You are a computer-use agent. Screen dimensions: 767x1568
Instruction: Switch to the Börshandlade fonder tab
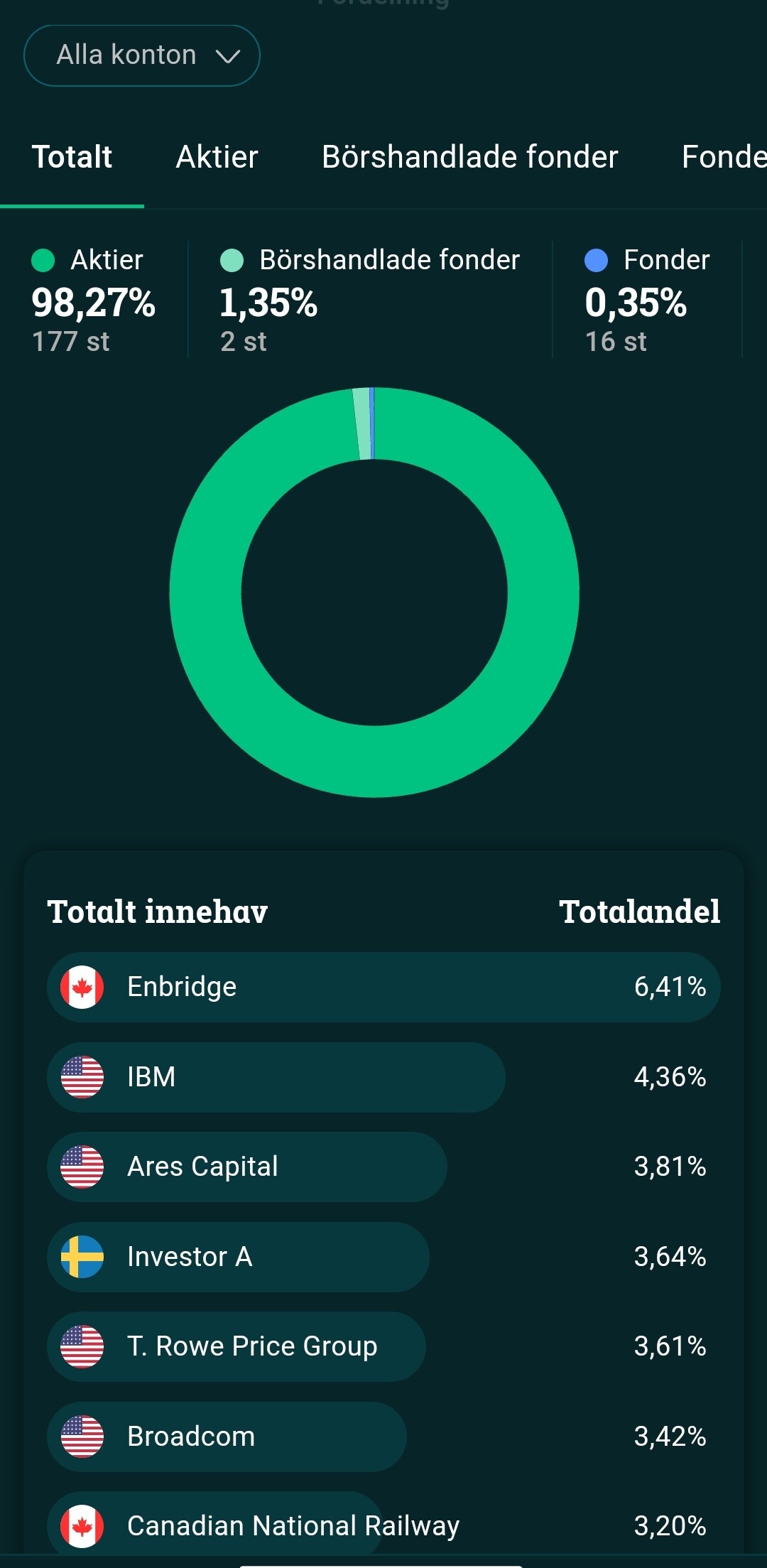tap(469, 157)
